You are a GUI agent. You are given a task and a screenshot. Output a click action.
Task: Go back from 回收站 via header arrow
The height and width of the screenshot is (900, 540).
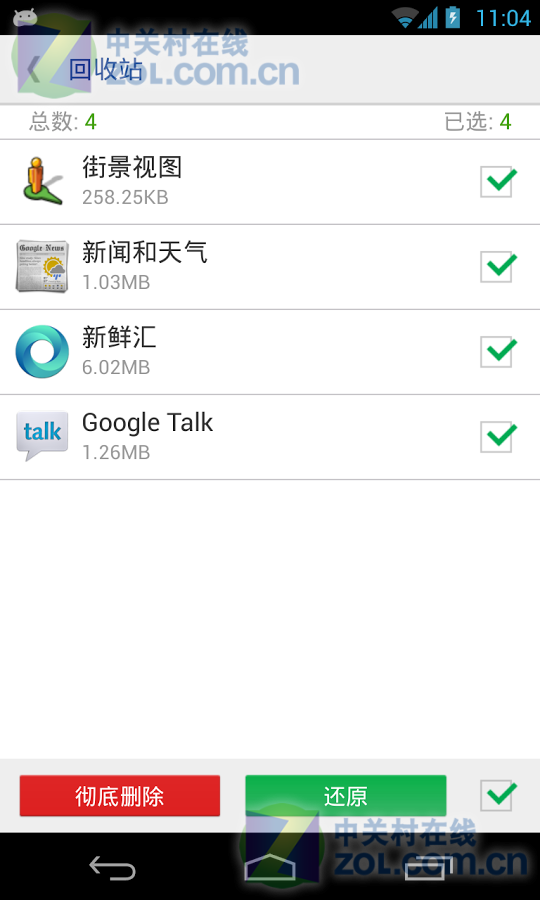point(33,70)
